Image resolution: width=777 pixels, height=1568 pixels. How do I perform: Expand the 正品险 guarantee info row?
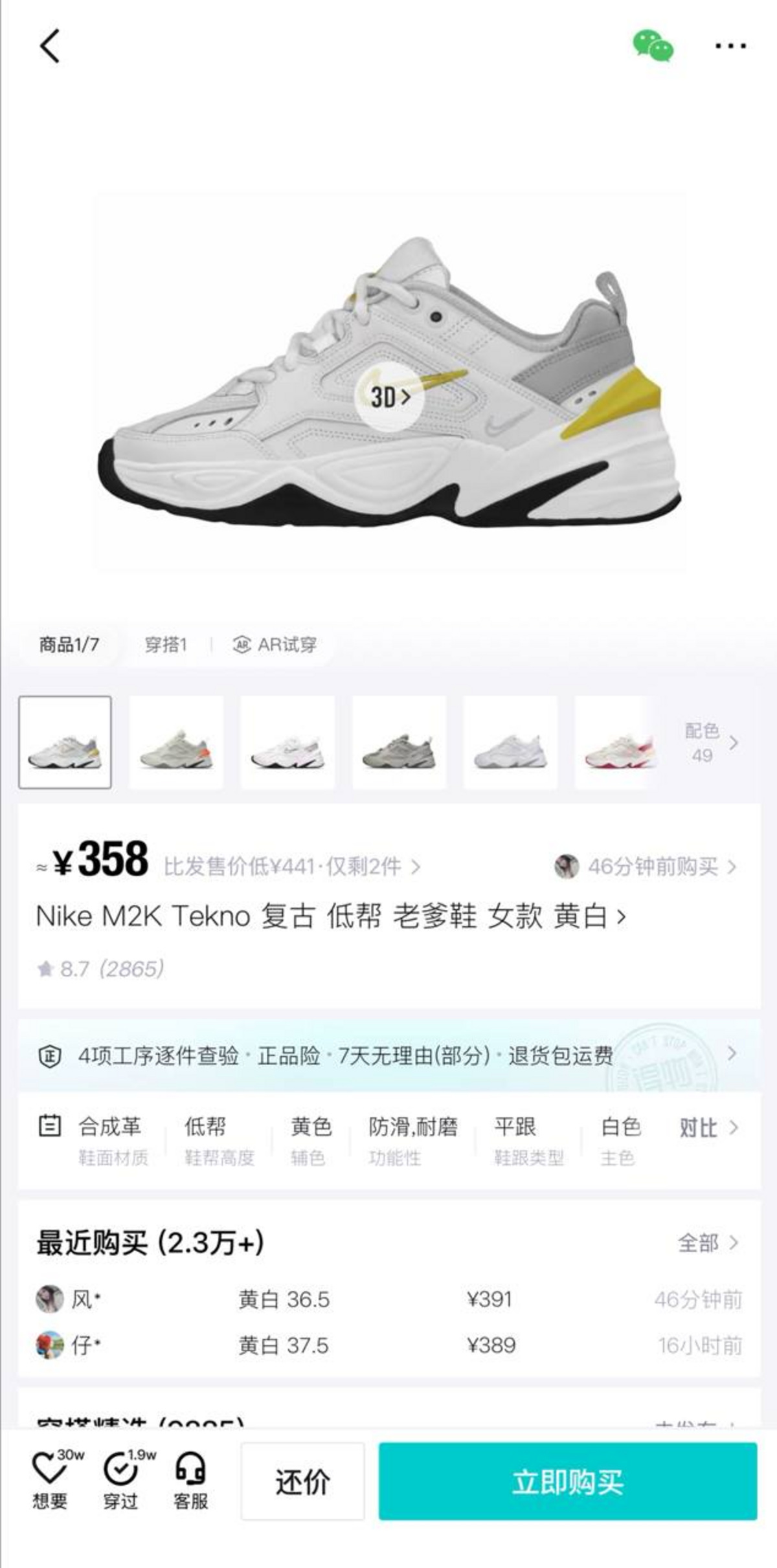click(388, 1056)
